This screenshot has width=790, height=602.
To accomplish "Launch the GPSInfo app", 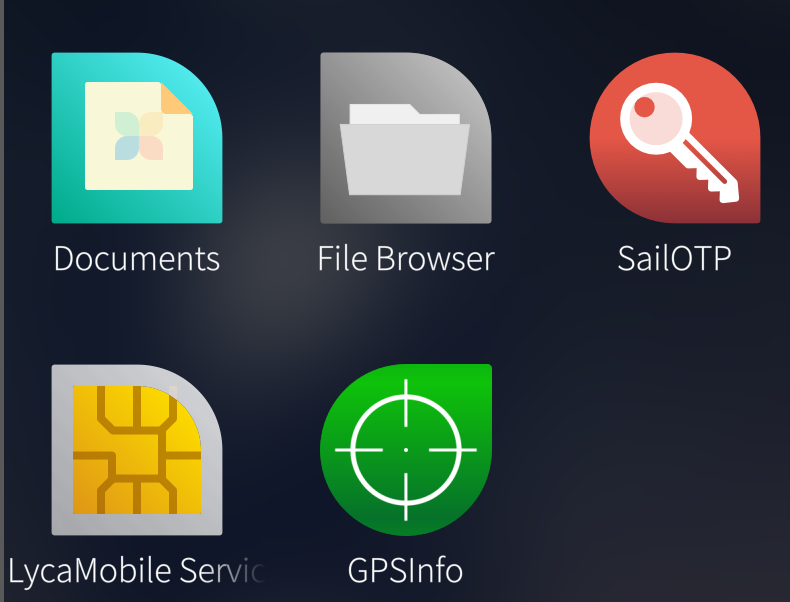I will point(405,450).
